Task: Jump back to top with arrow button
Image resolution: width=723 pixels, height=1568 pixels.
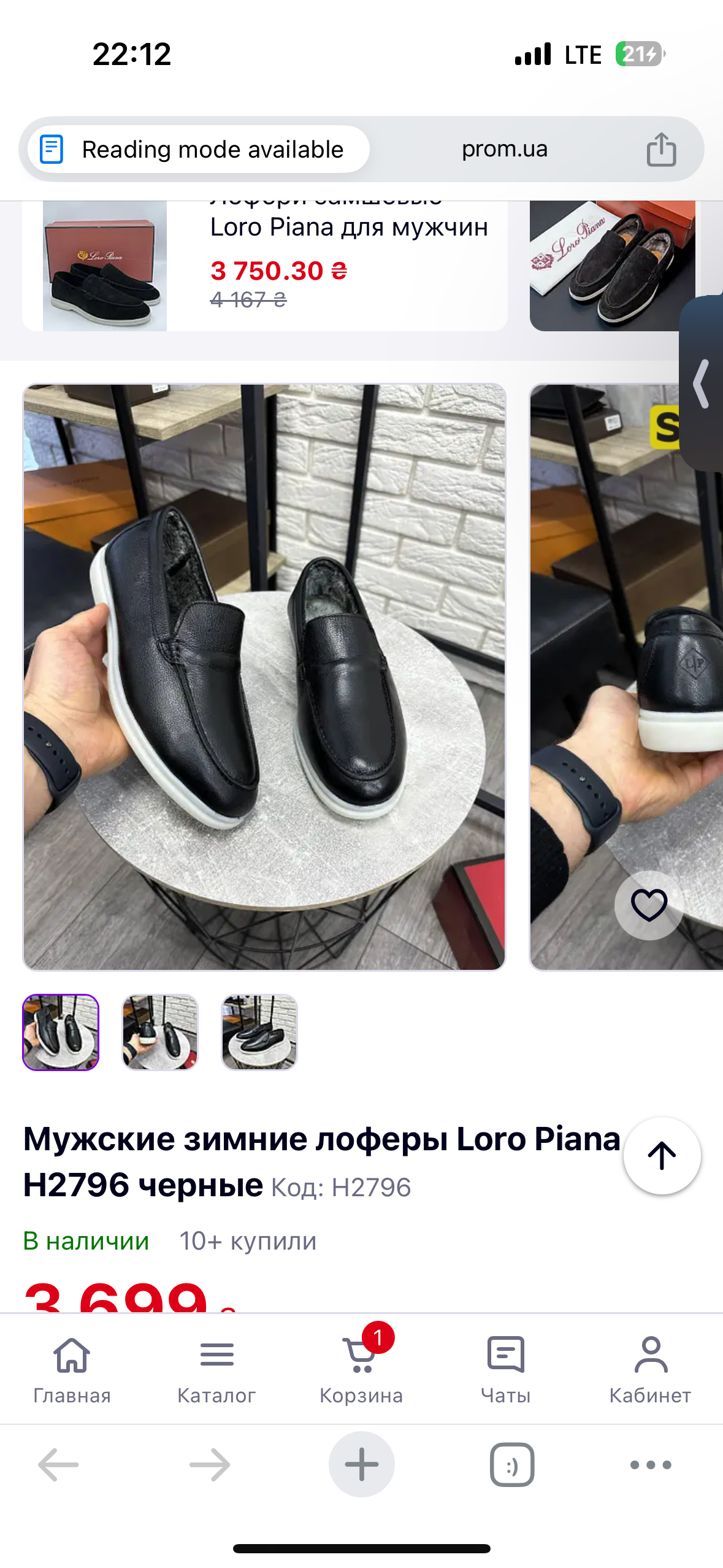Action: [662, 1156]
